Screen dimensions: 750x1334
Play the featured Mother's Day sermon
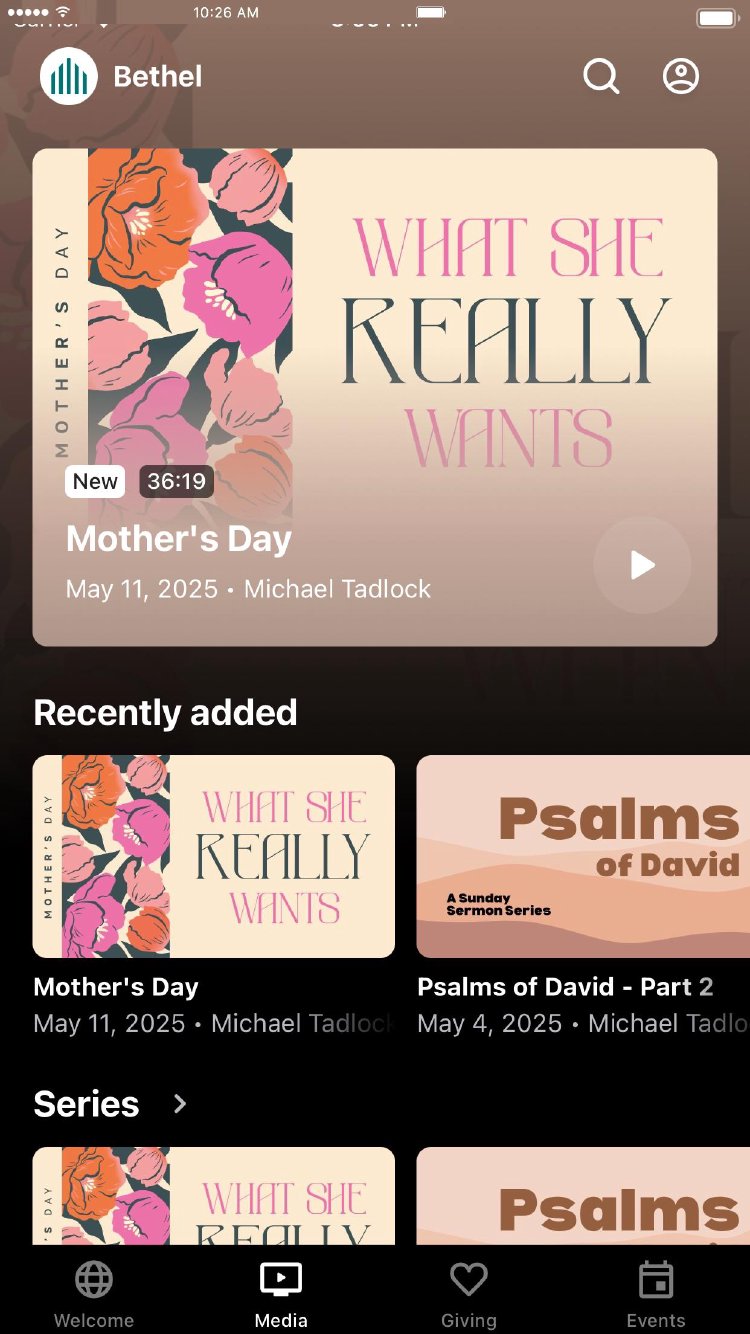642,565
